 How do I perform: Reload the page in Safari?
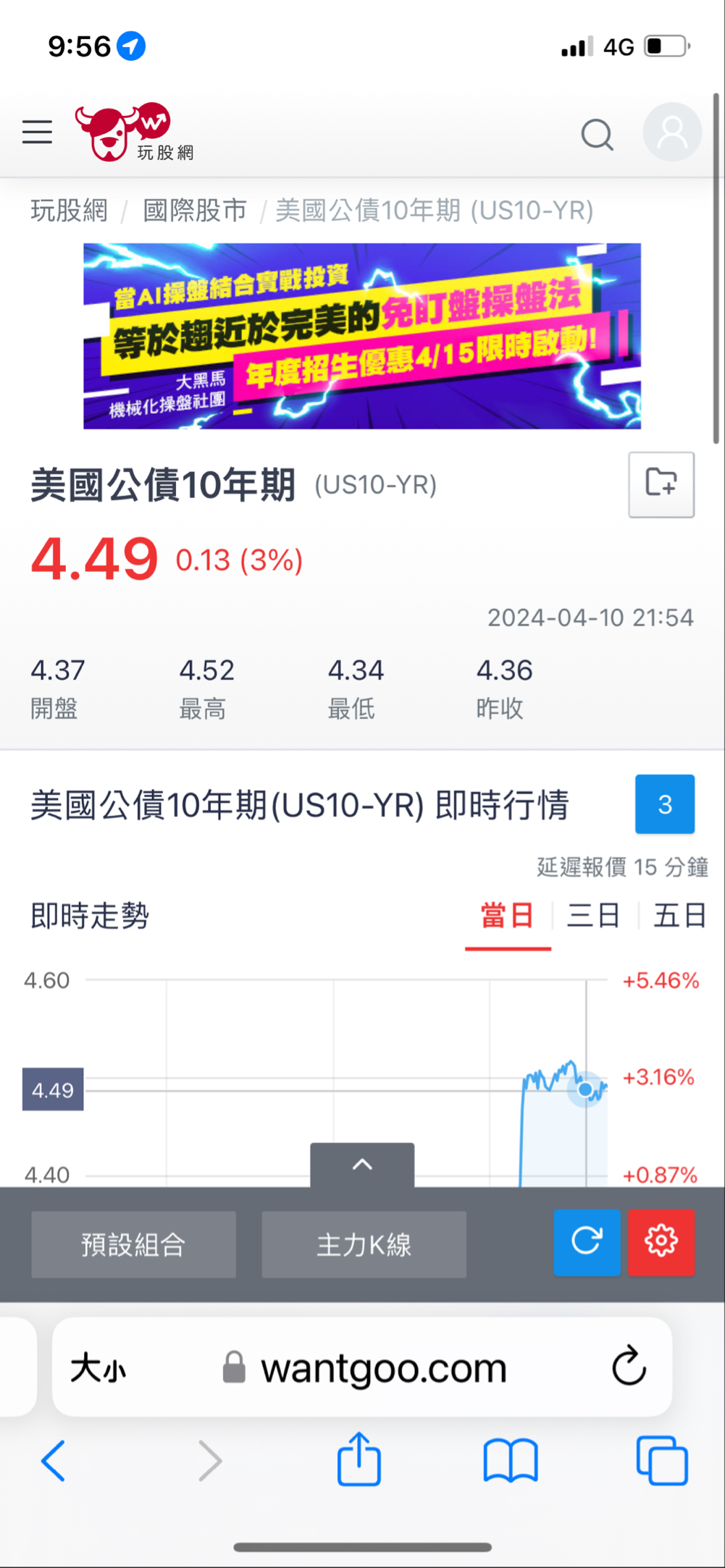[x=628, y=1367]
